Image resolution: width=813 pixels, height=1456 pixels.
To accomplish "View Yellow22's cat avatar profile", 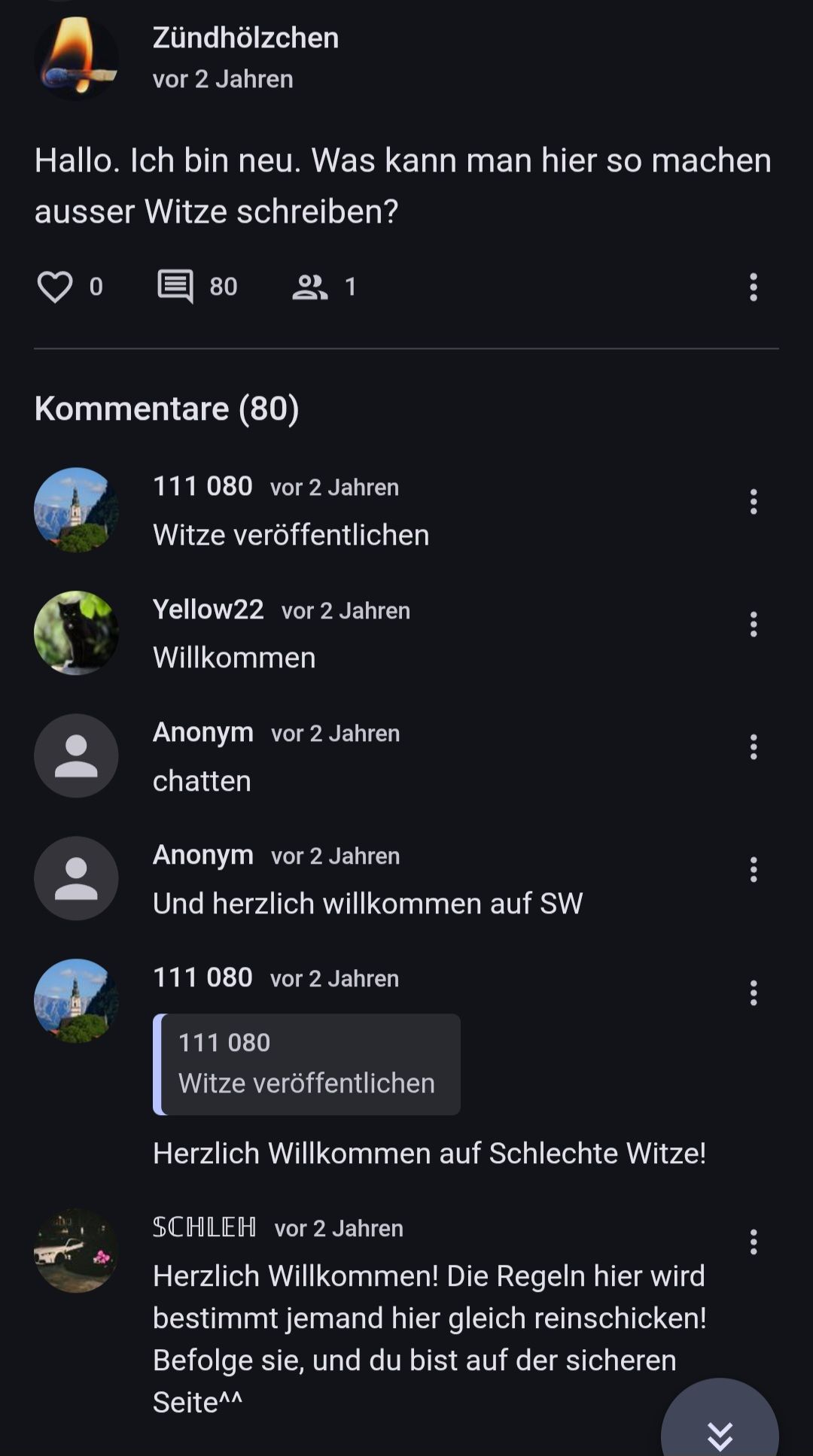I will pyautogui.click(x=76, y=633).
